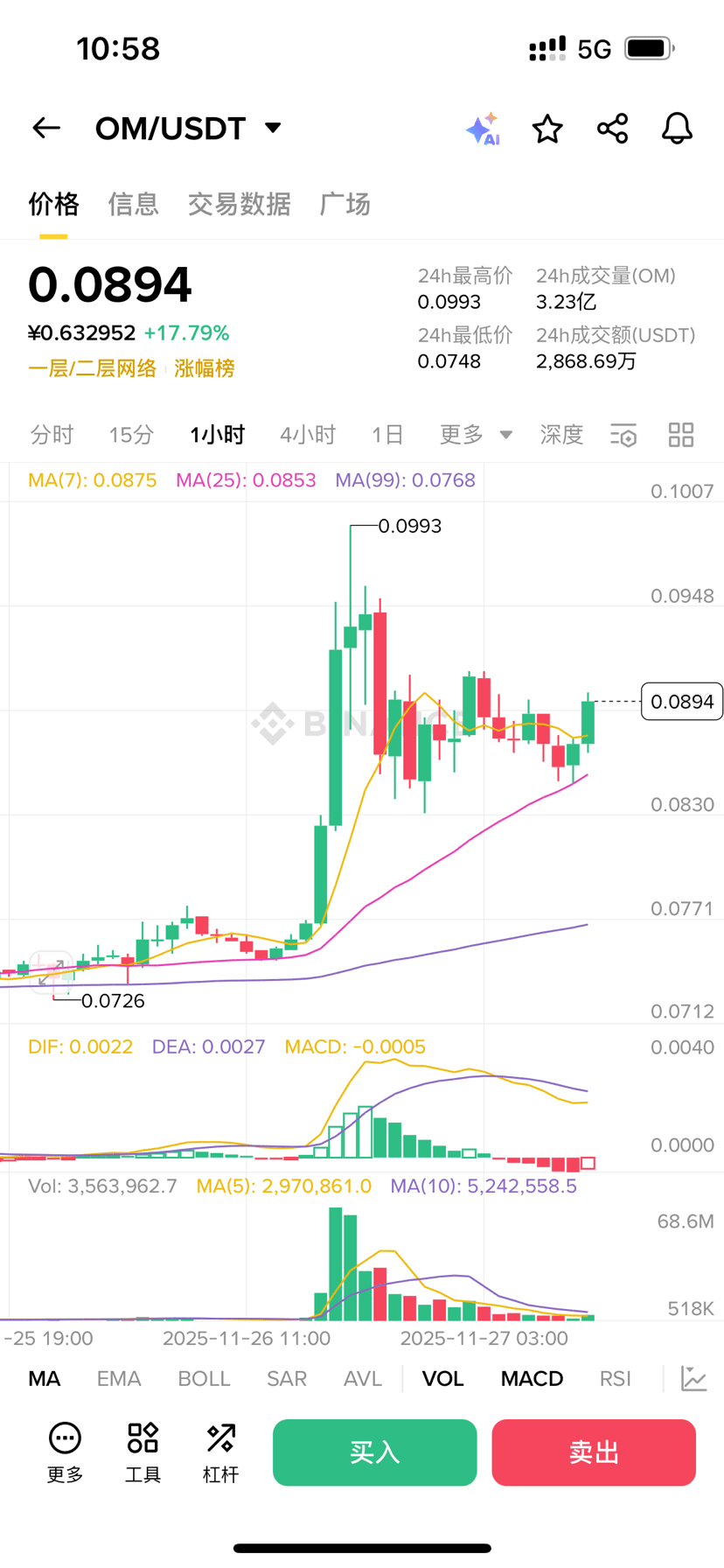Open chart settings icon
The height and width of the screenshot is (1568, 724).
[x=623, y=435]
